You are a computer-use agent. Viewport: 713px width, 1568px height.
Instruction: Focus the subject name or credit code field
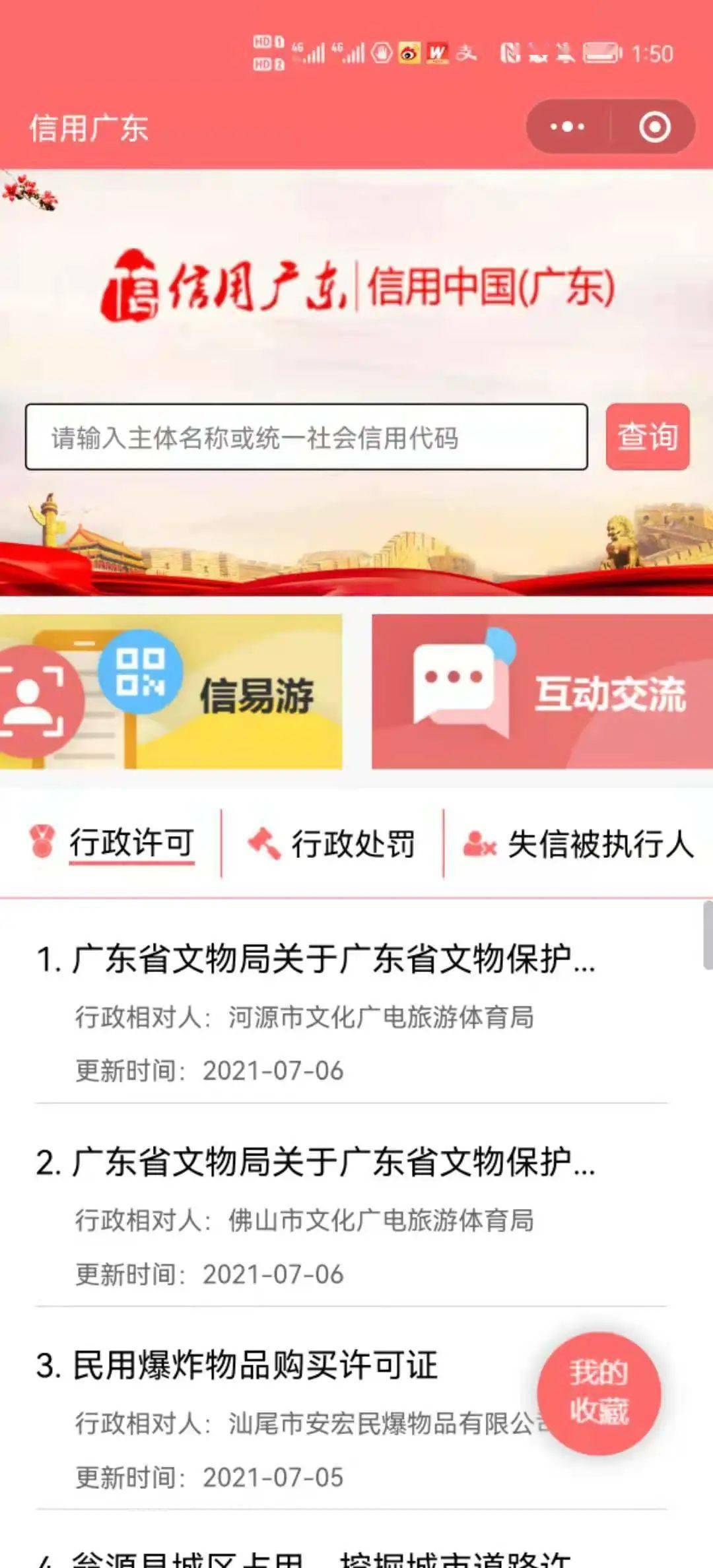(306, 437)
